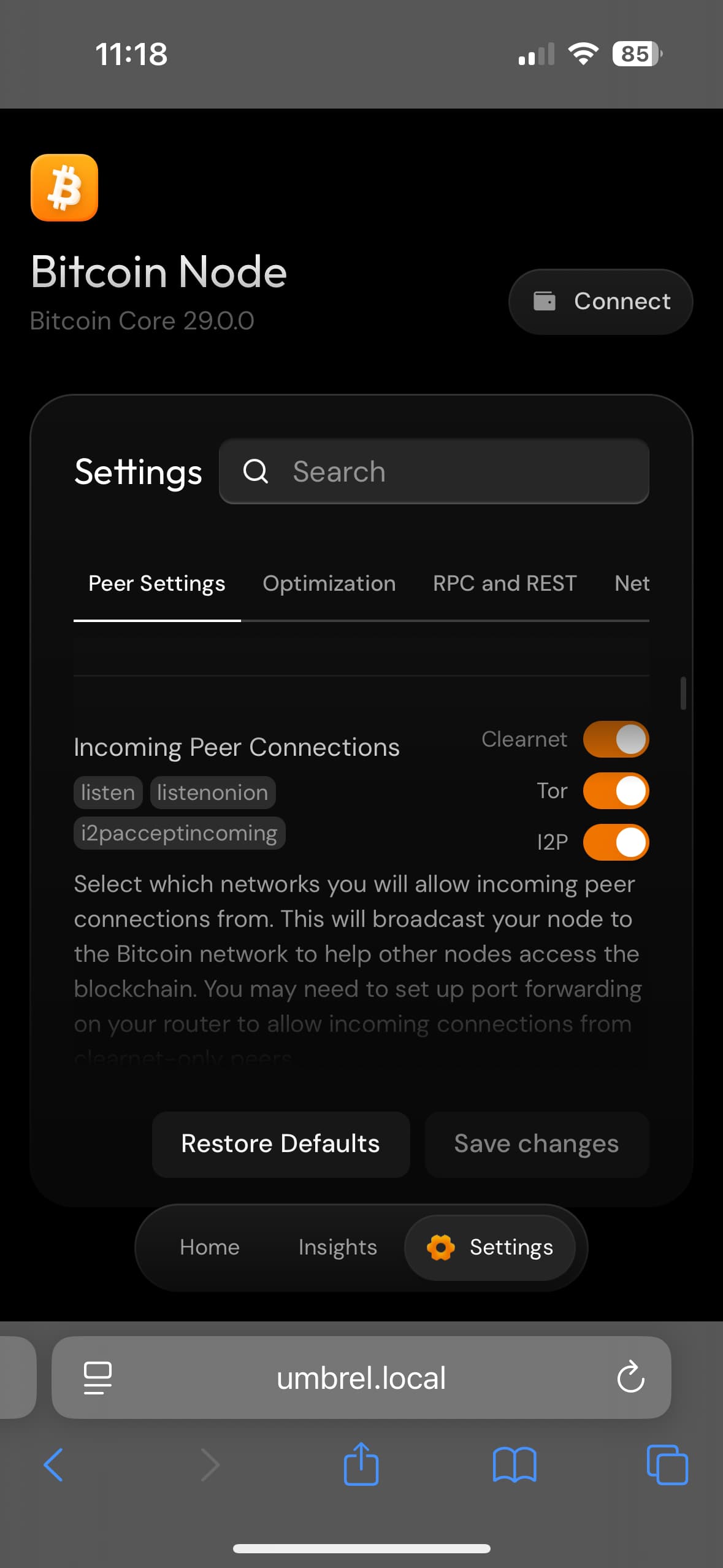
Task: Tap Save changes
Action: point(537,1144)
